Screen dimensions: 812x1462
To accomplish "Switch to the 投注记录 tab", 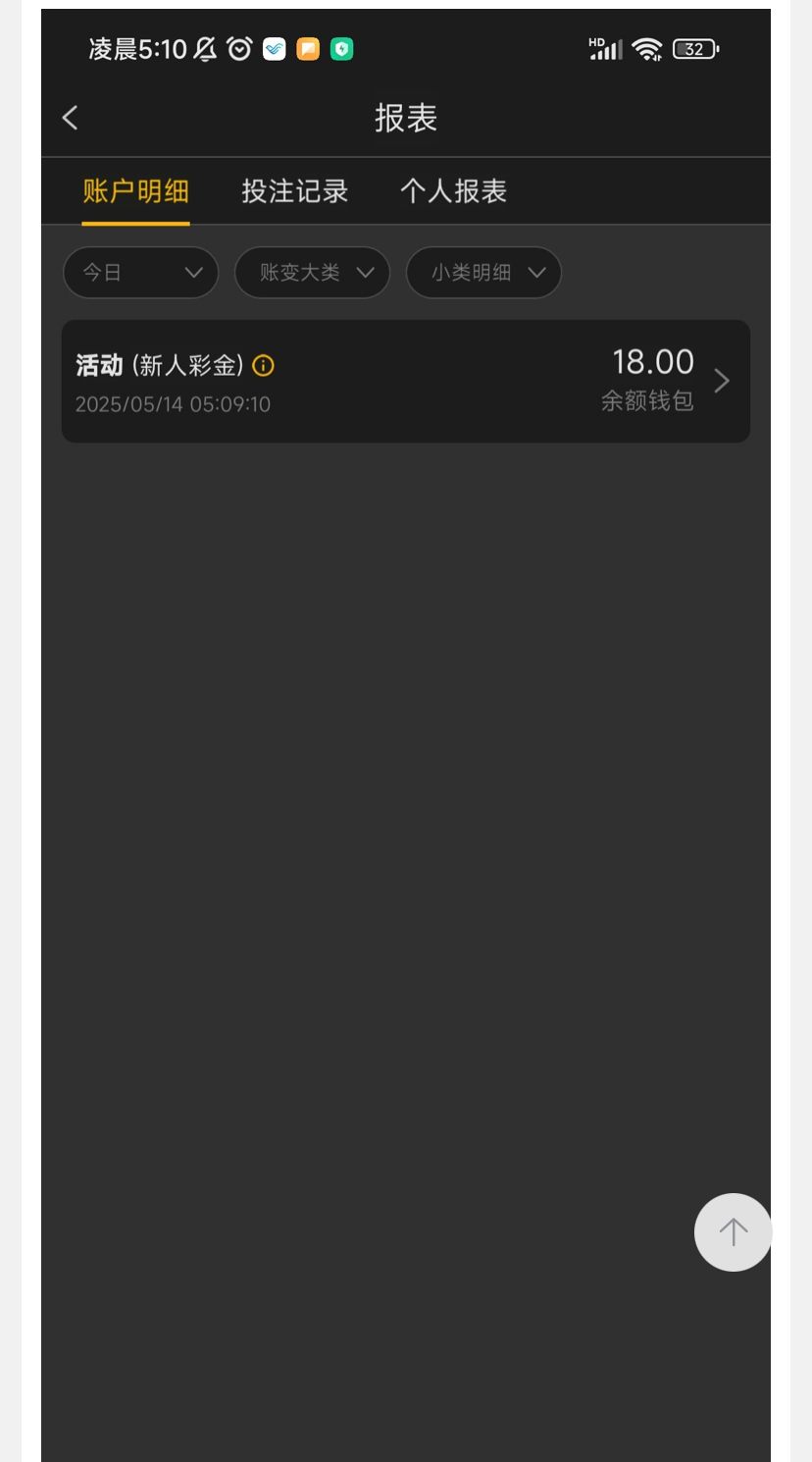I will point(294,191).
